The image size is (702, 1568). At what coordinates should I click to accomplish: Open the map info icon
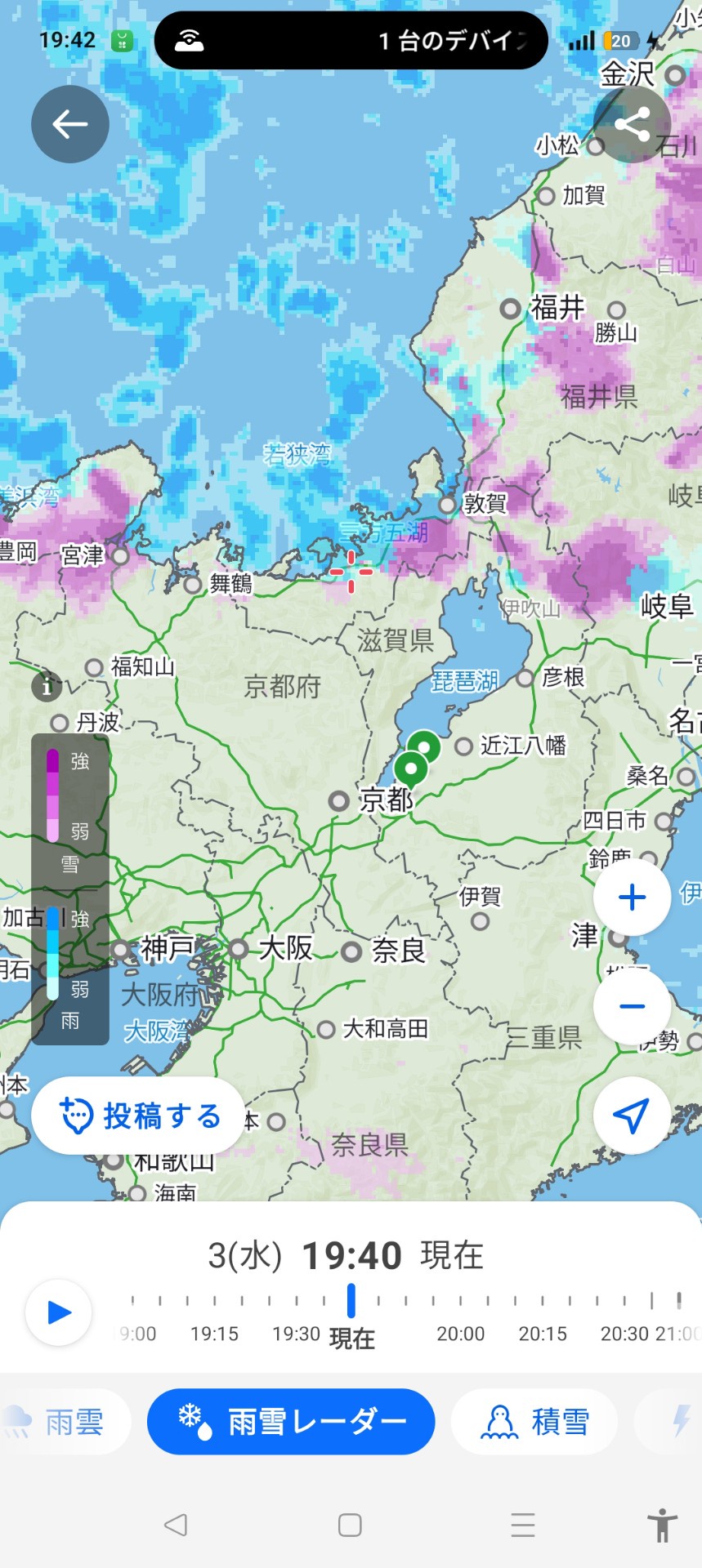[x=47, y=686]
